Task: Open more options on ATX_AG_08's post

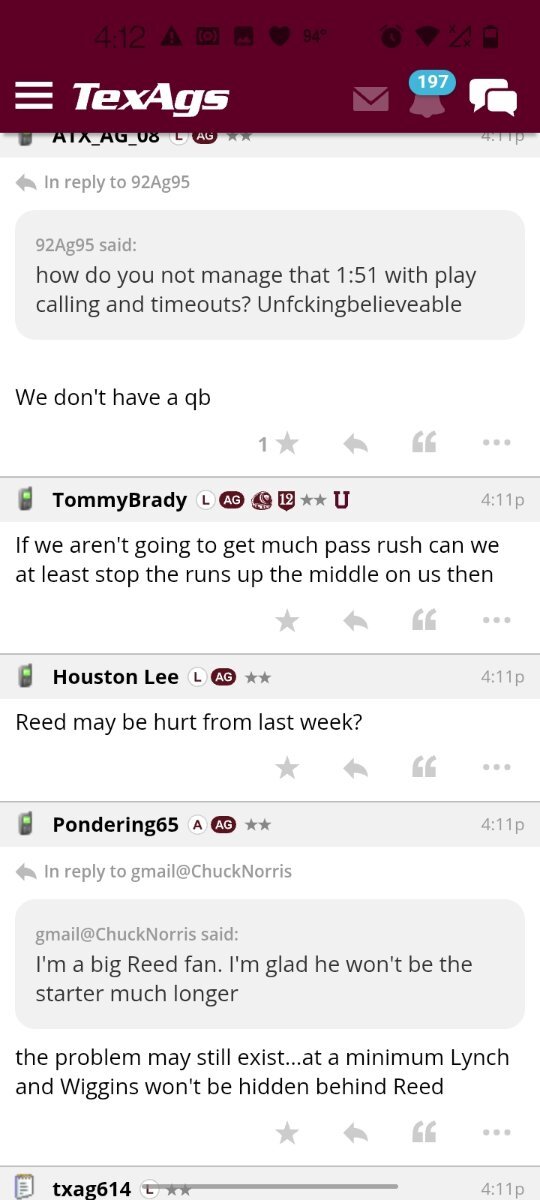Action: (x=496, y=443)
